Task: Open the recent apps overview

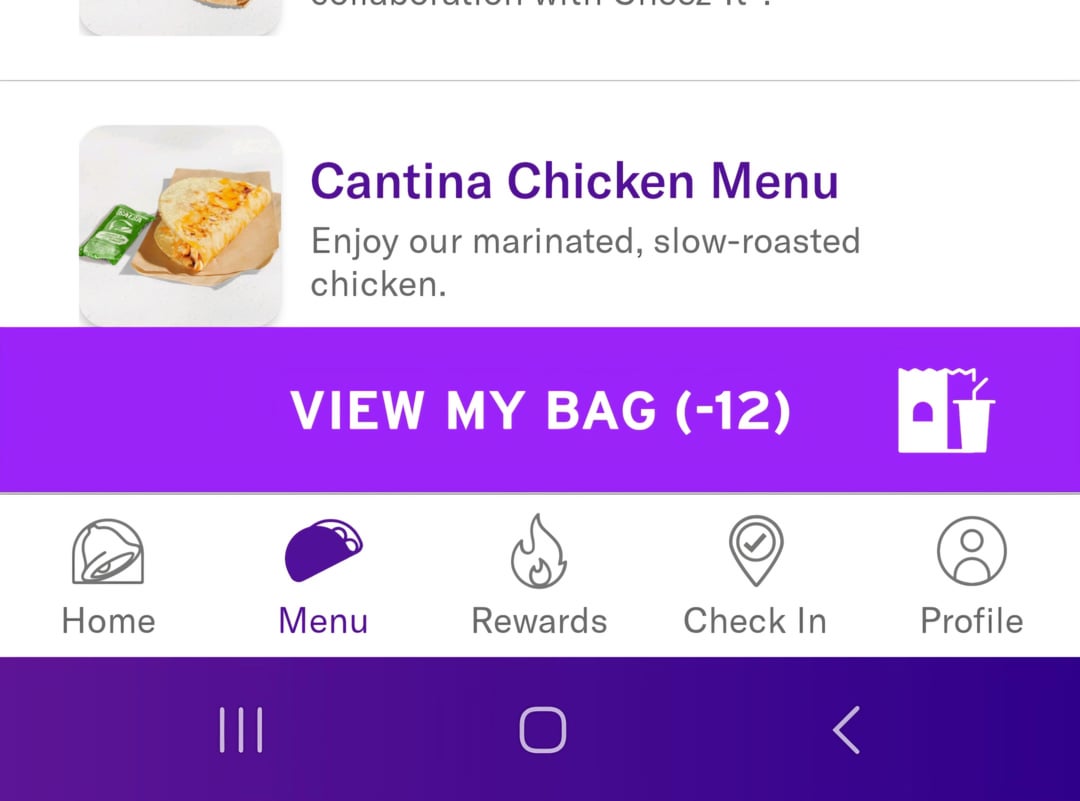Action: (241, 730)
